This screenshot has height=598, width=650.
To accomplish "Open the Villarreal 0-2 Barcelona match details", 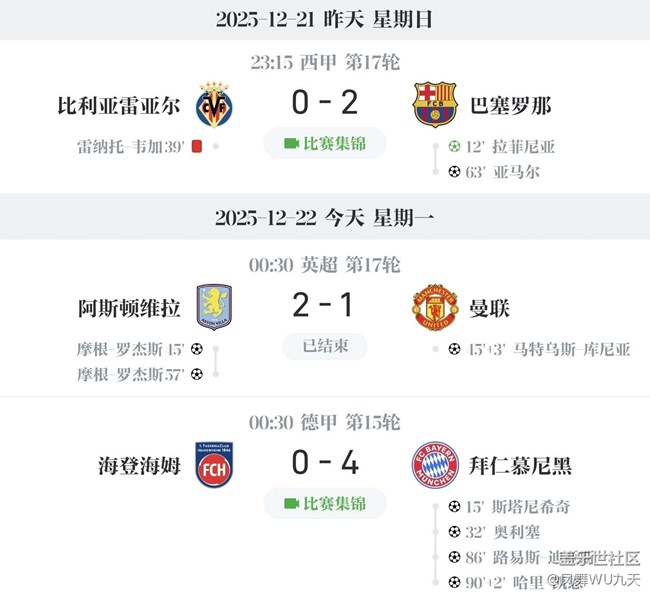I will click(324, 104).
